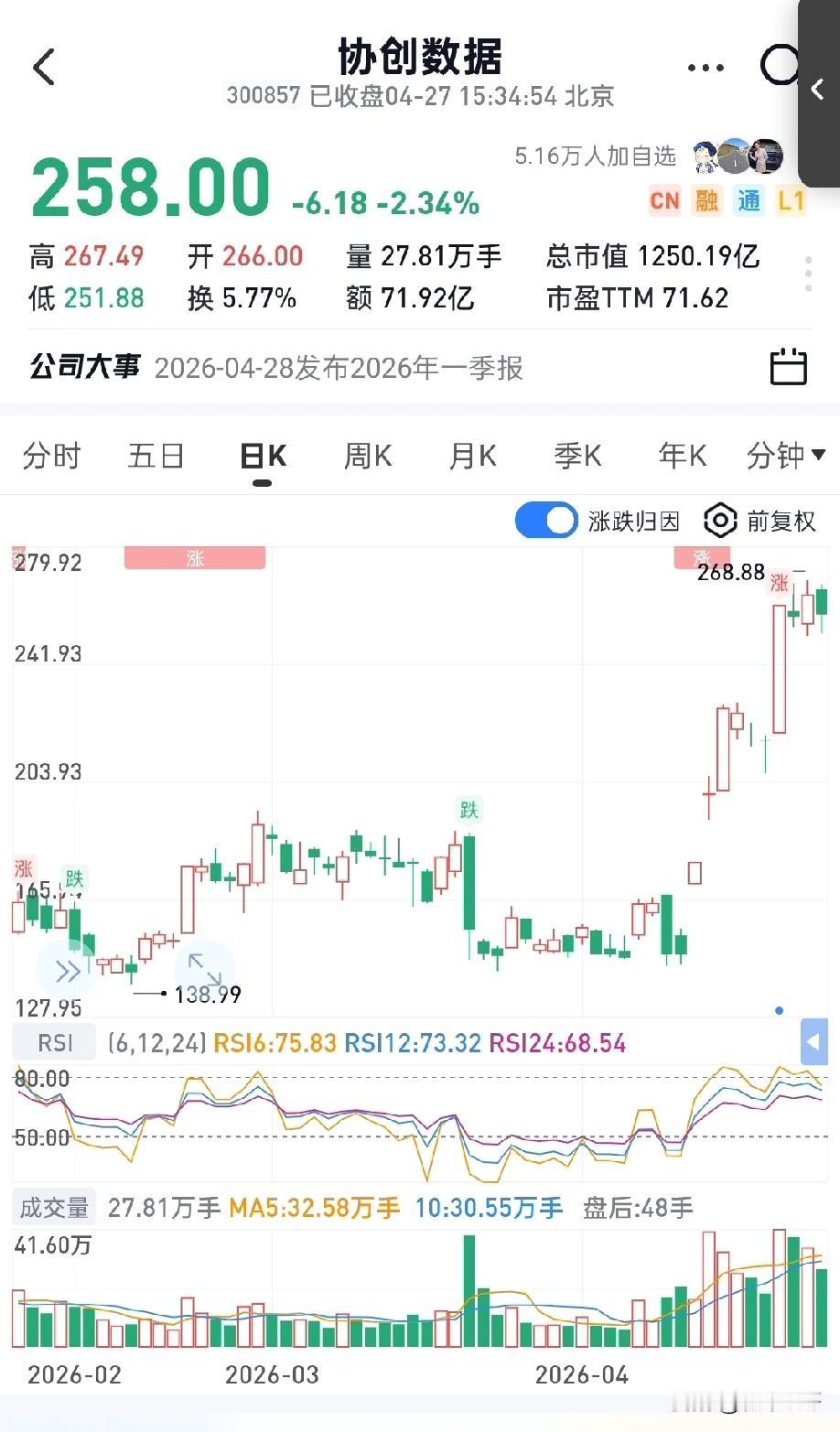Tap the vertical ellipsis next to 总市值
Screen dimensions: 840x1432
[809, 275]
